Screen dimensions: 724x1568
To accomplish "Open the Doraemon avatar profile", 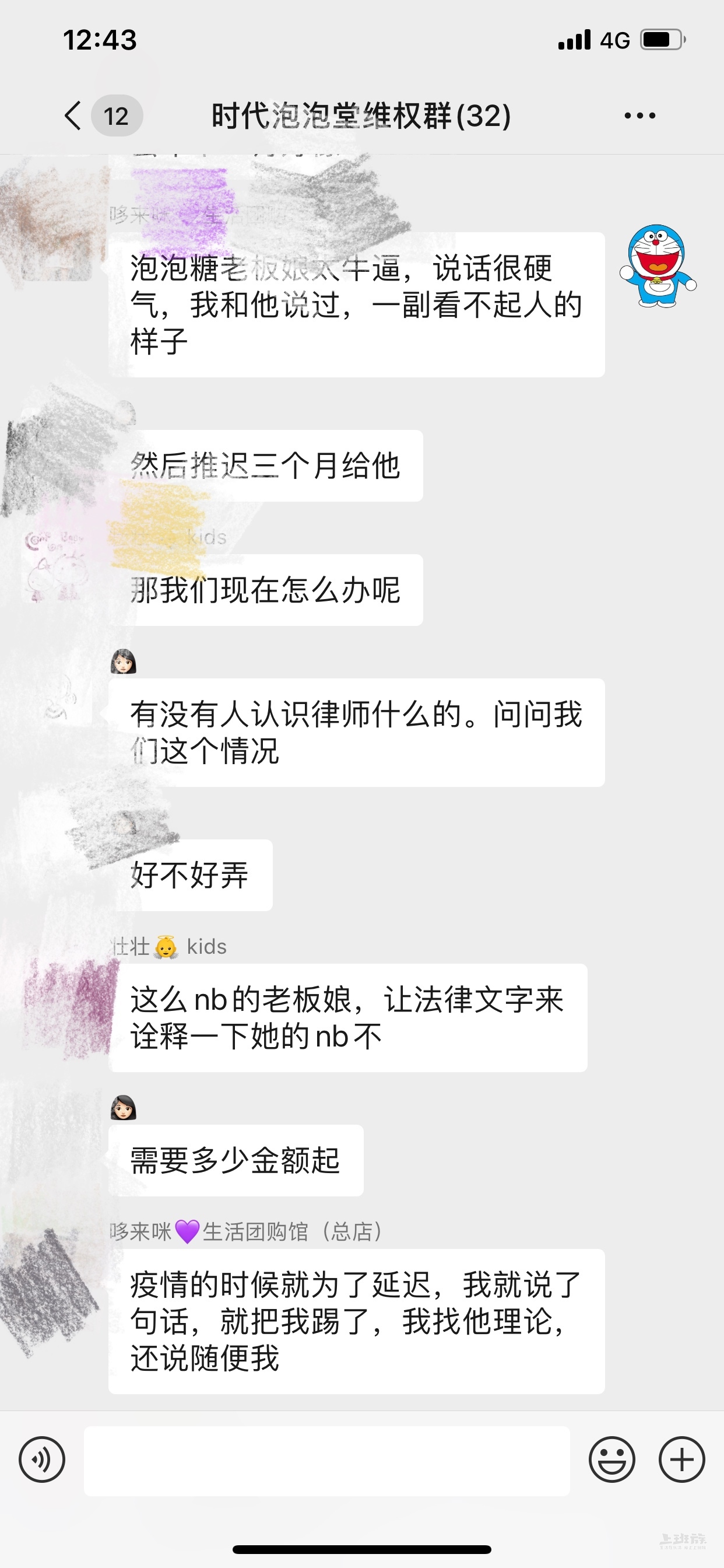I will click(657, 267).
